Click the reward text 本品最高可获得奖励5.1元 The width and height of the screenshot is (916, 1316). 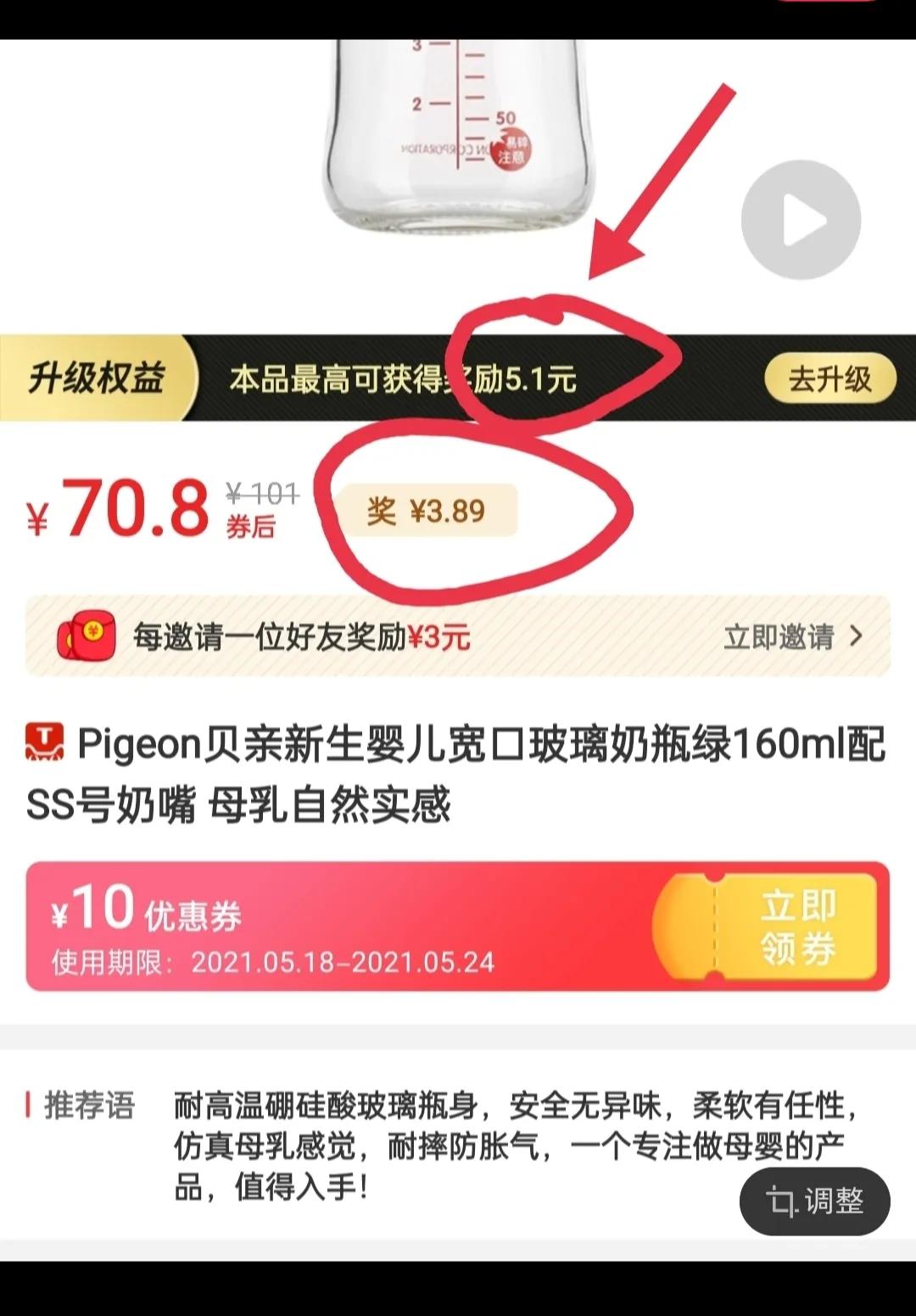click(x=405, y=381)
